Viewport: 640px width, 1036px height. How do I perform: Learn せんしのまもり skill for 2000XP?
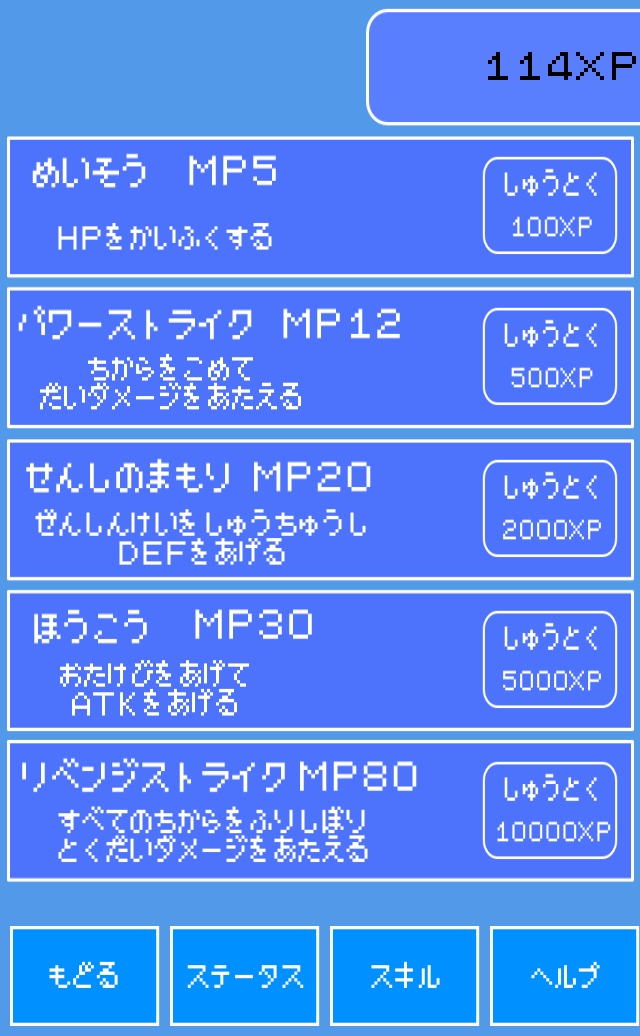point(550,508)
